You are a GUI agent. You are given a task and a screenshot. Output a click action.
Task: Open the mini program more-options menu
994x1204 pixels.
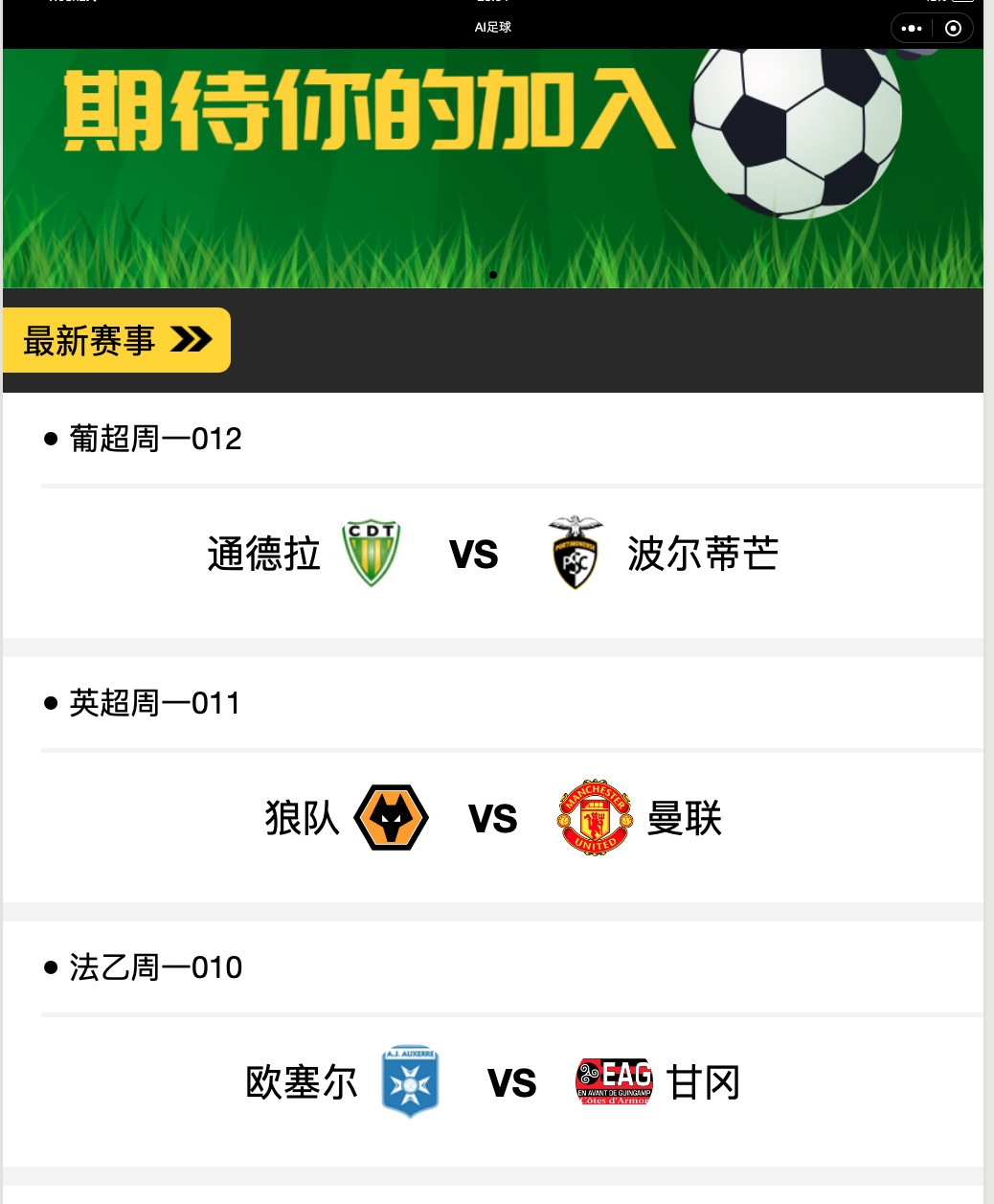point(912,28)
